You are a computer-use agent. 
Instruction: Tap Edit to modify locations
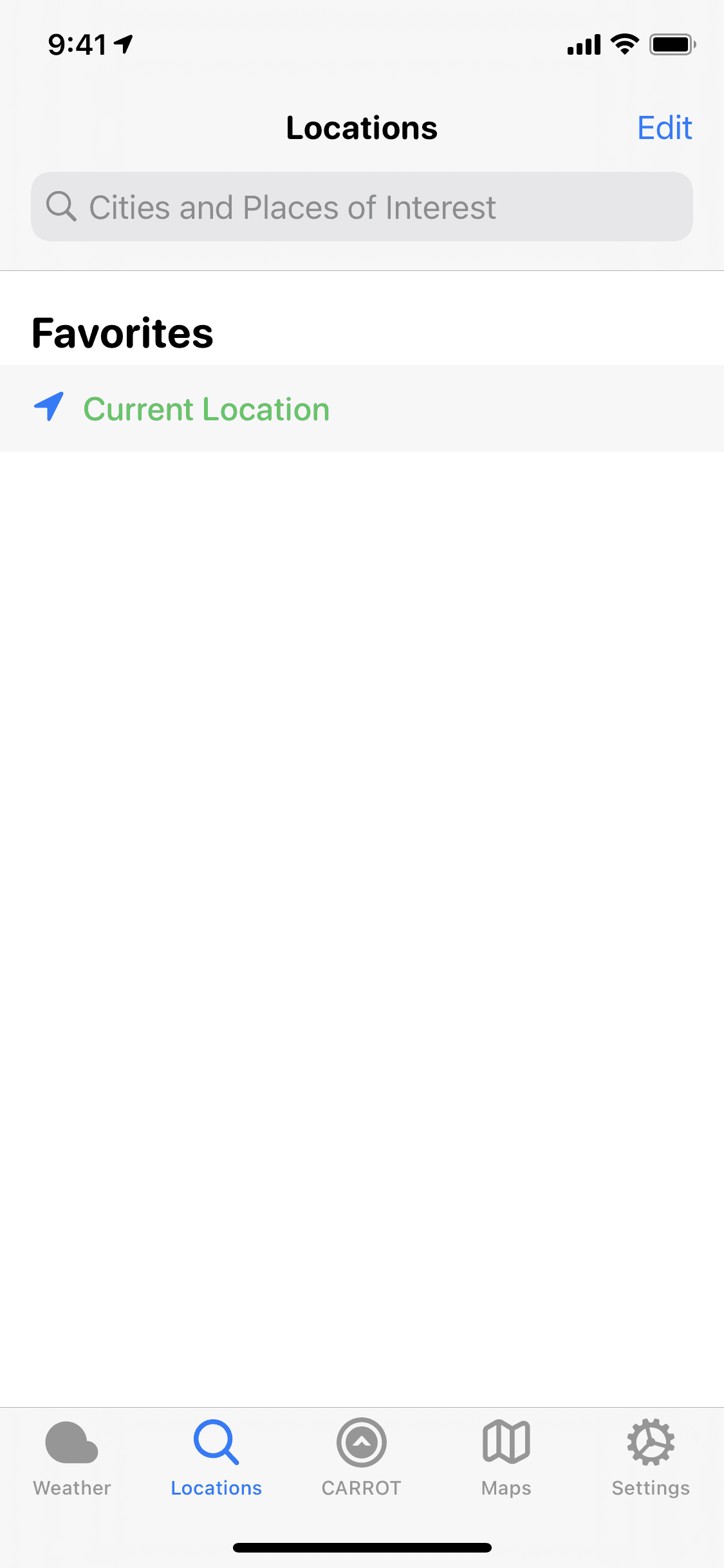[664, 127]
